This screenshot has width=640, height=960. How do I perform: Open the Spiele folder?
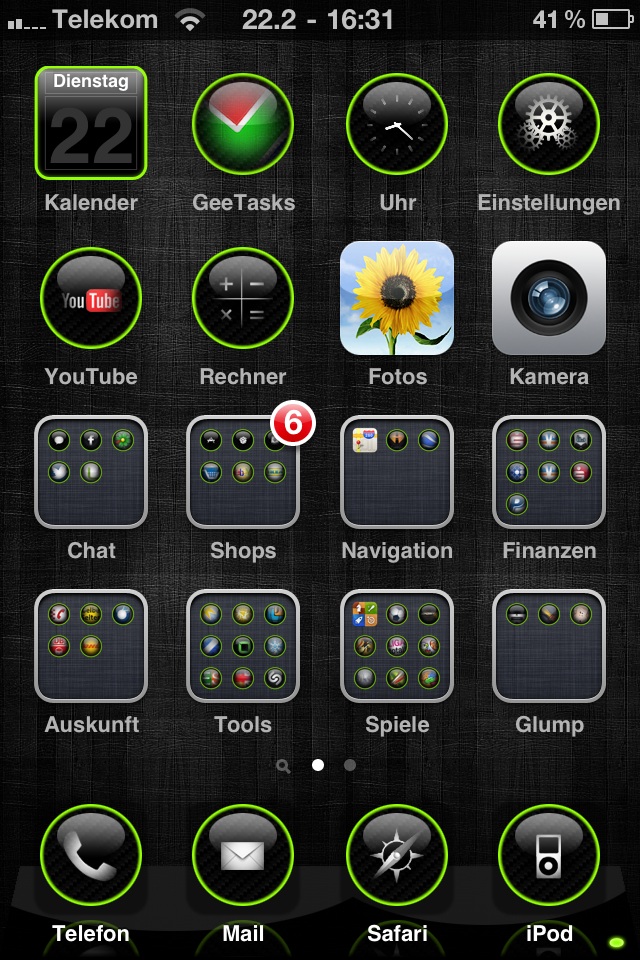[397, 646]
